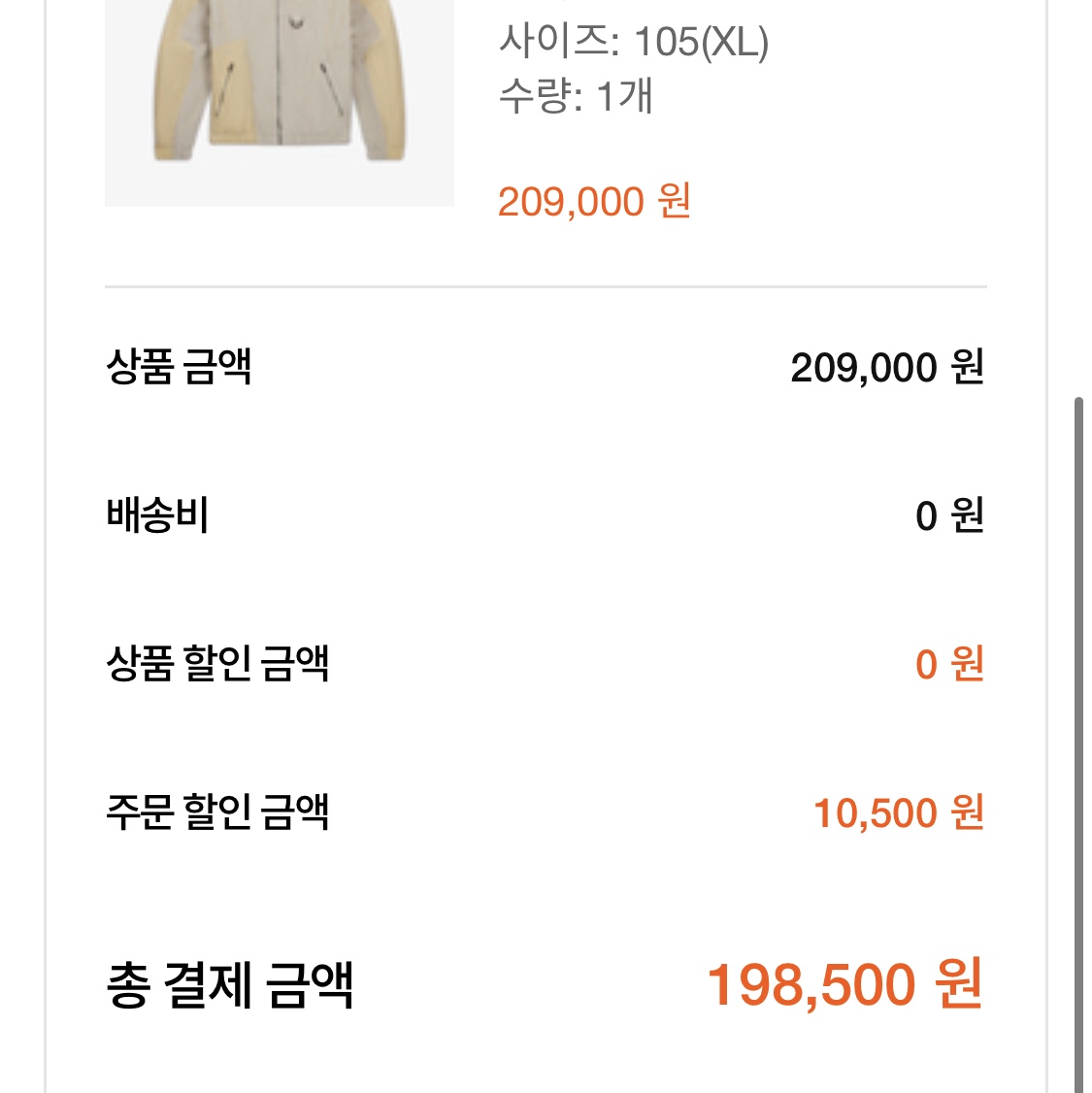Click the 배송비 shipping fee label
This screenshot has height=1093, width=1092.
pos(155,516)
